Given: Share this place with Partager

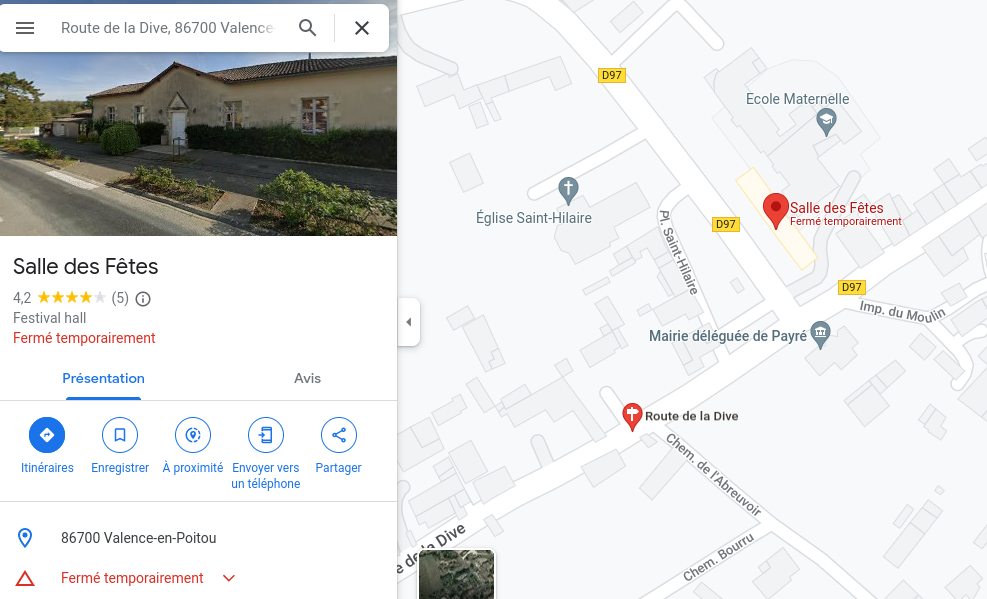Looking at the screenshot, I should [x=339, y=435].
